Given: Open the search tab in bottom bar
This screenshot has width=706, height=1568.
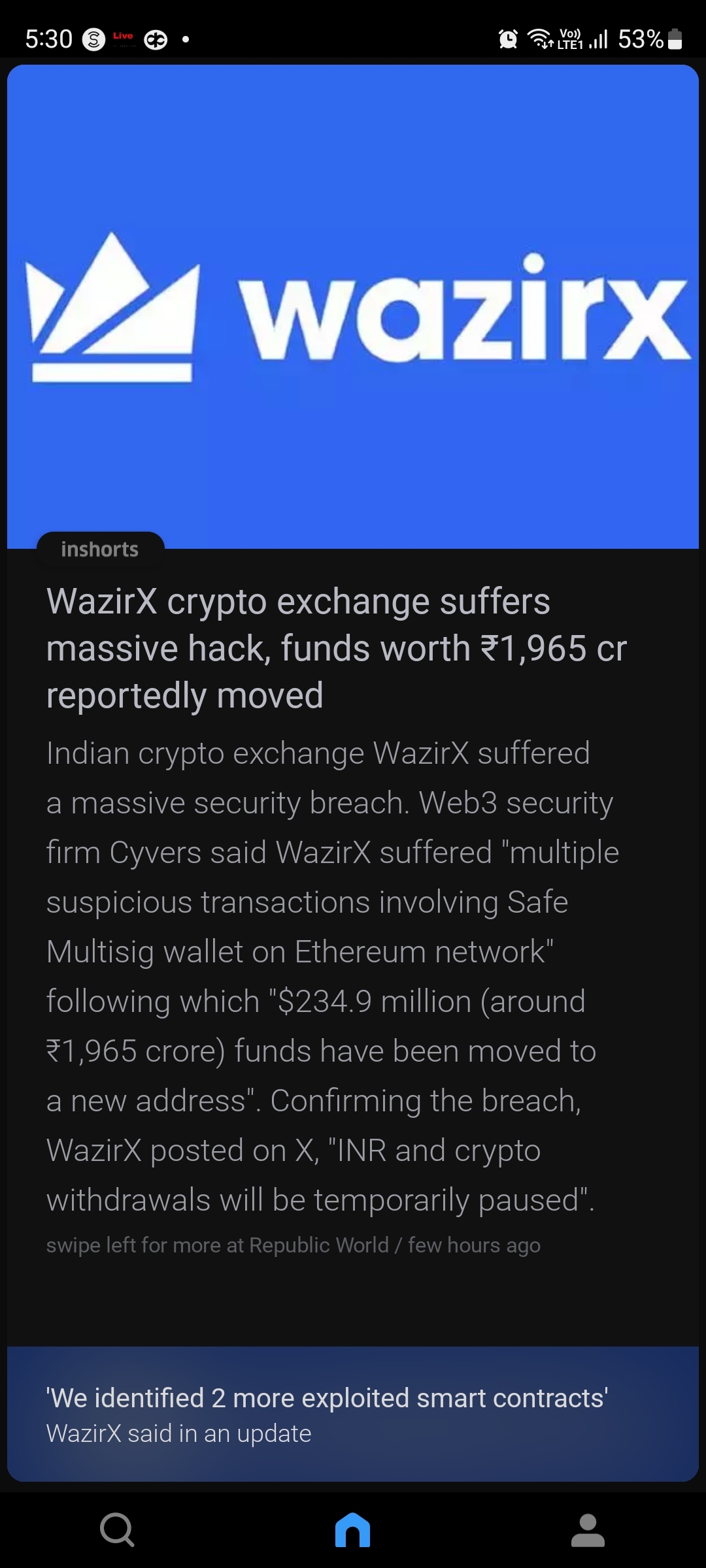Looking at the screenshot, I should pyautogui.click(x=117, y=1530).
